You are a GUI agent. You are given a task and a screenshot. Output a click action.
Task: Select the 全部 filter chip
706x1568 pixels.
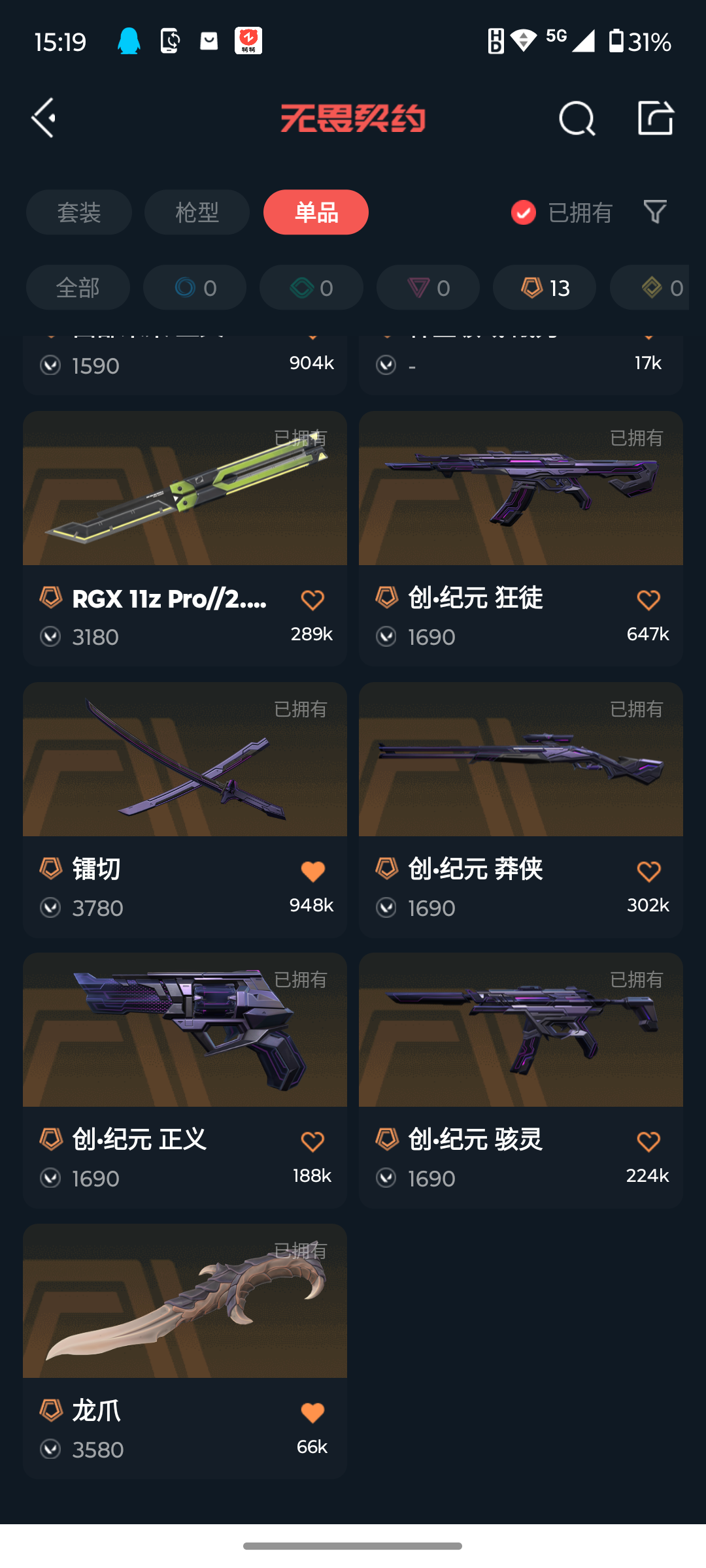[78, 287]
